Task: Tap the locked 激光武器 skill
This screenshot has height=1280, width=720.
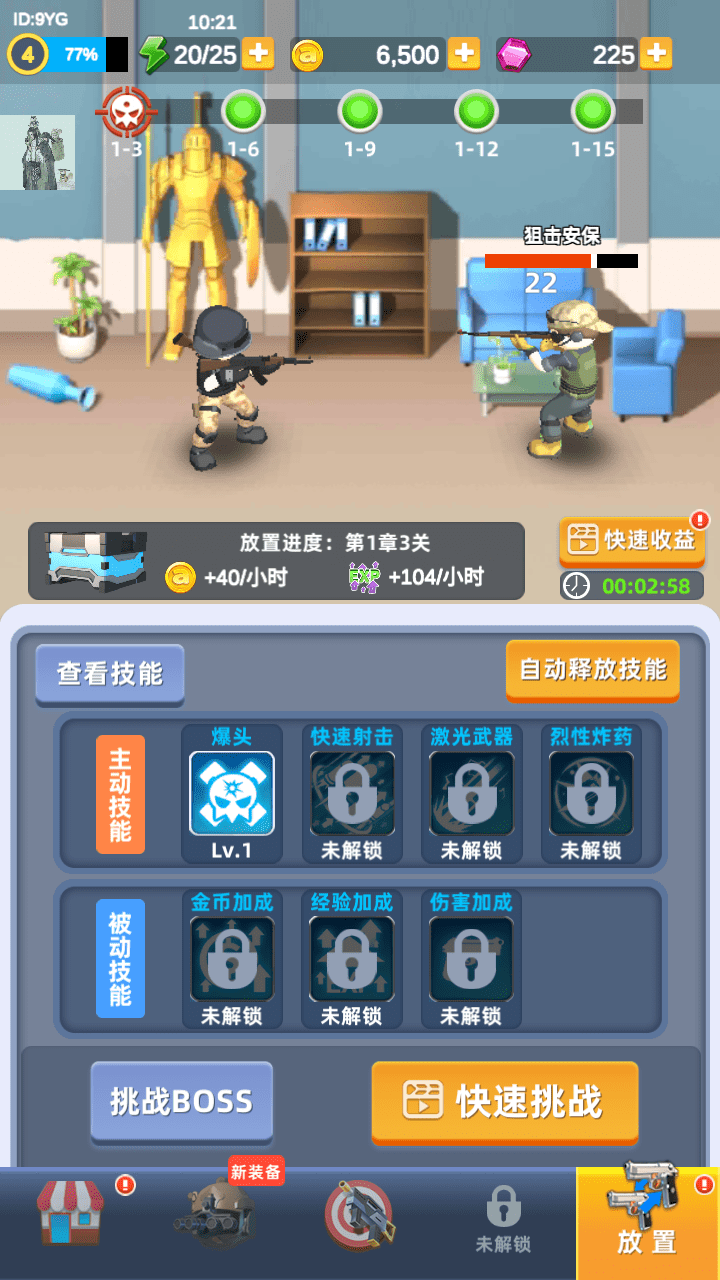Action: point(471,793)
